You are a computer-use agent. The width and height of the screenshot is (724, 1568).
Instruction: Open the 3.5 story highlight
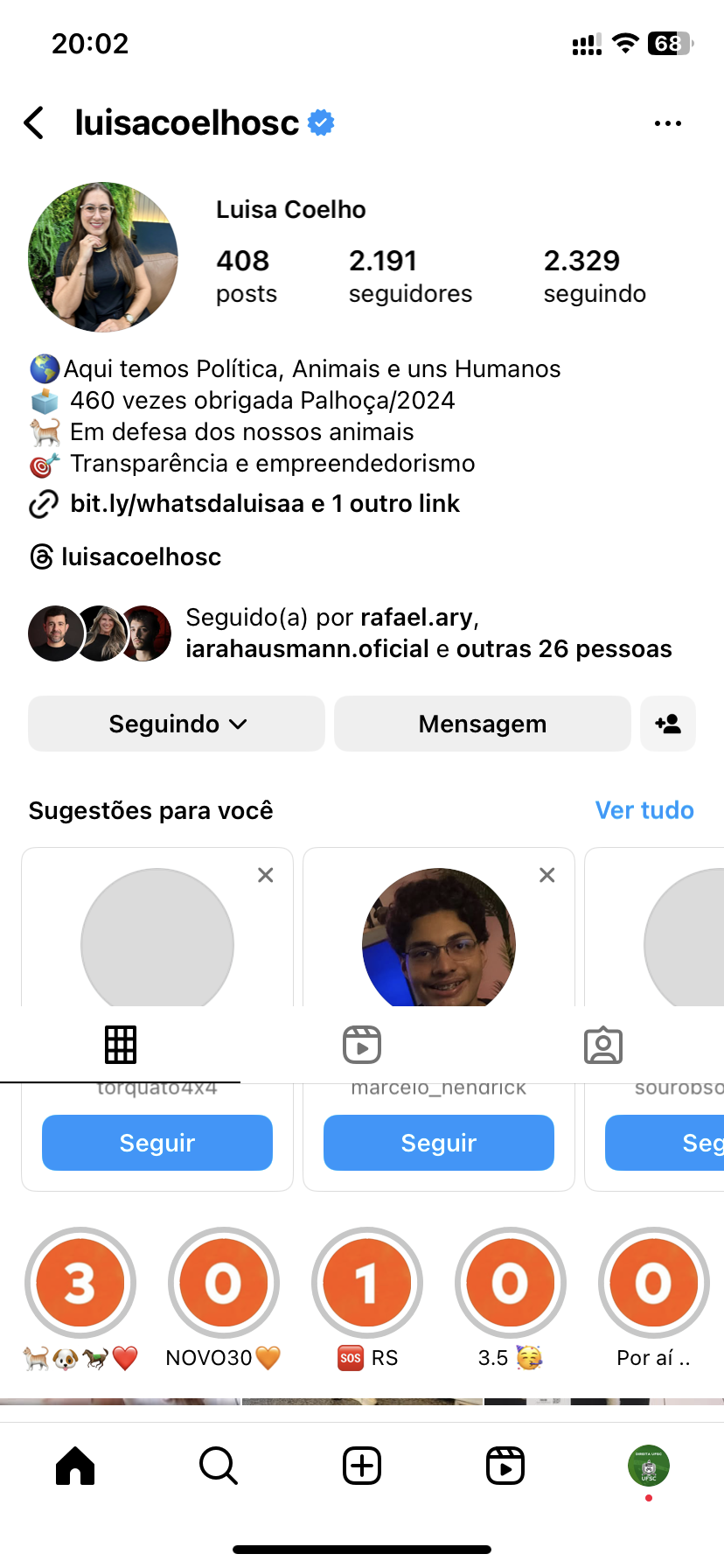tap(511, 1284)
